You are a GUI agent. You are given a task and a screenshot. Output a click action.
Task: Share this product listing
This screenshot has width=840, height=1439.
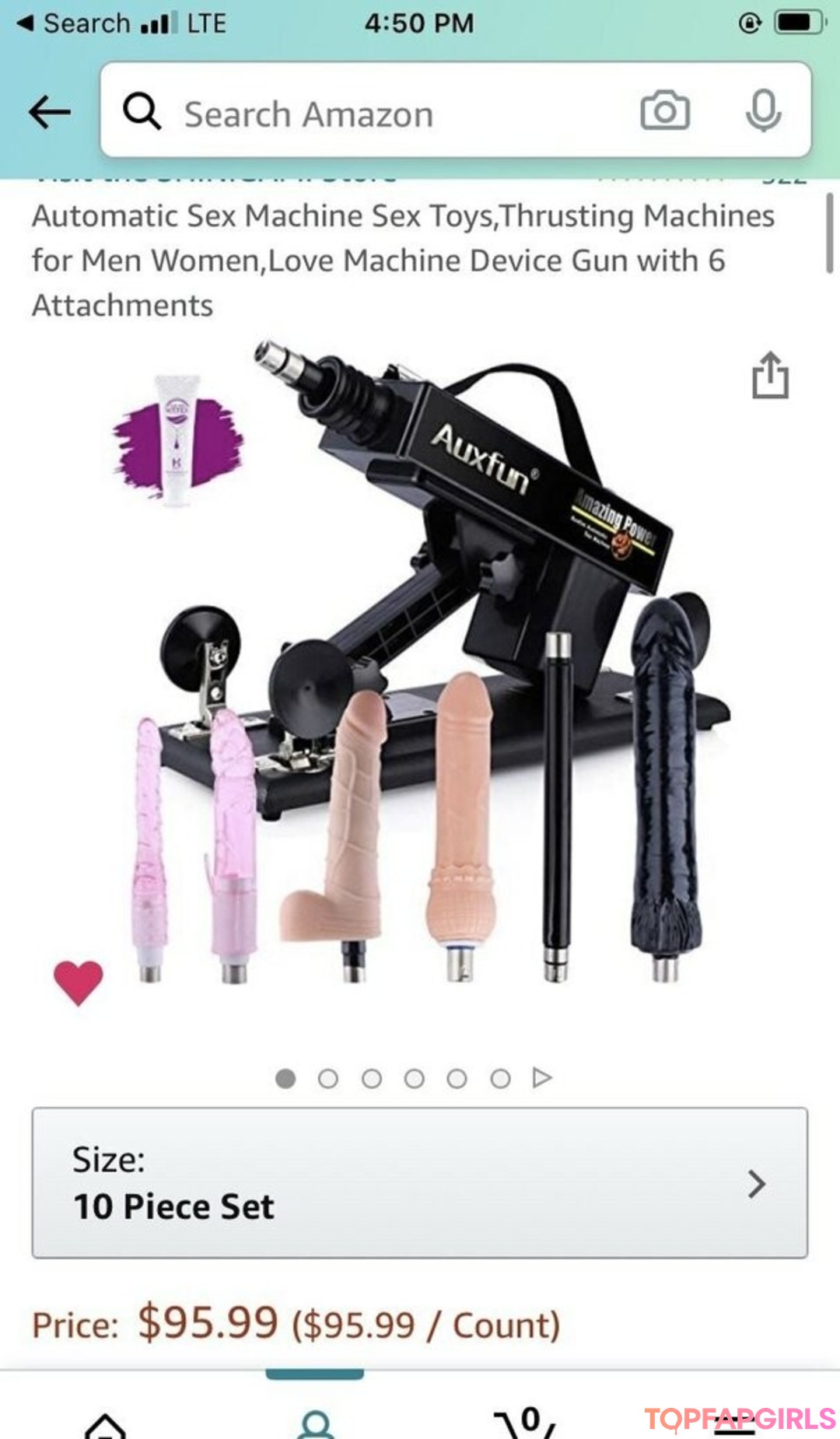click(770, 376)
